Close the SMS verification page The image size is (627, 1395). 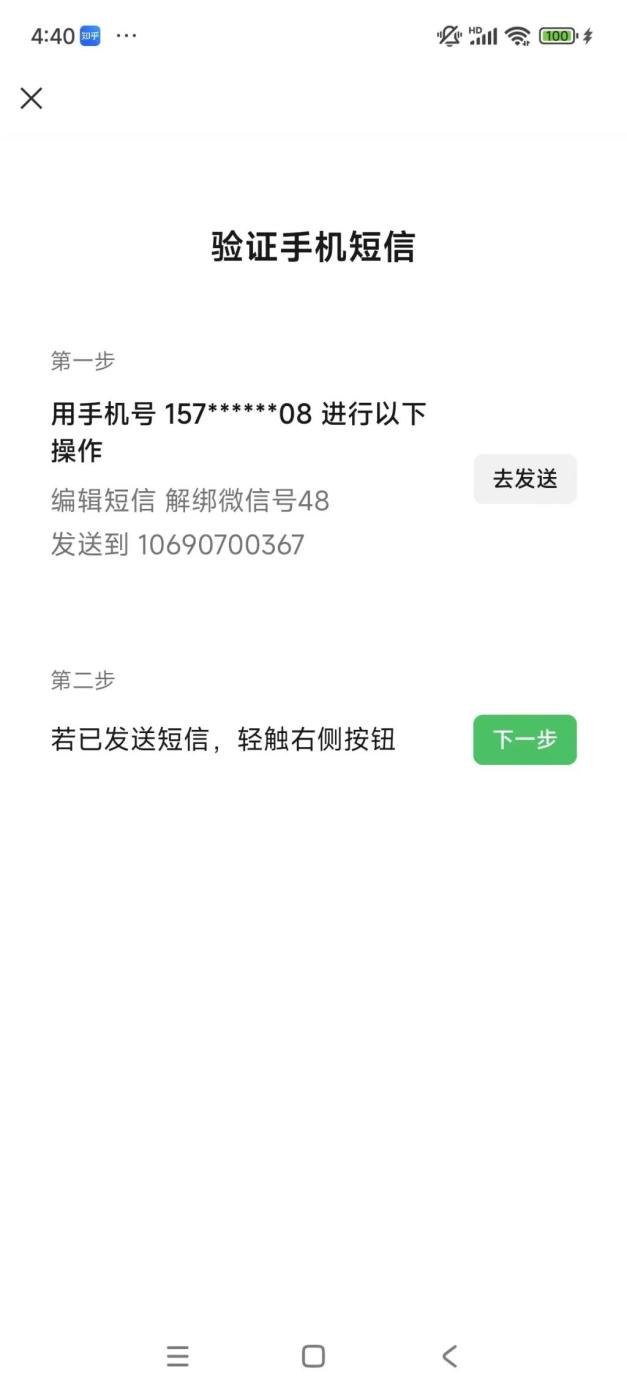click(32, 98)
